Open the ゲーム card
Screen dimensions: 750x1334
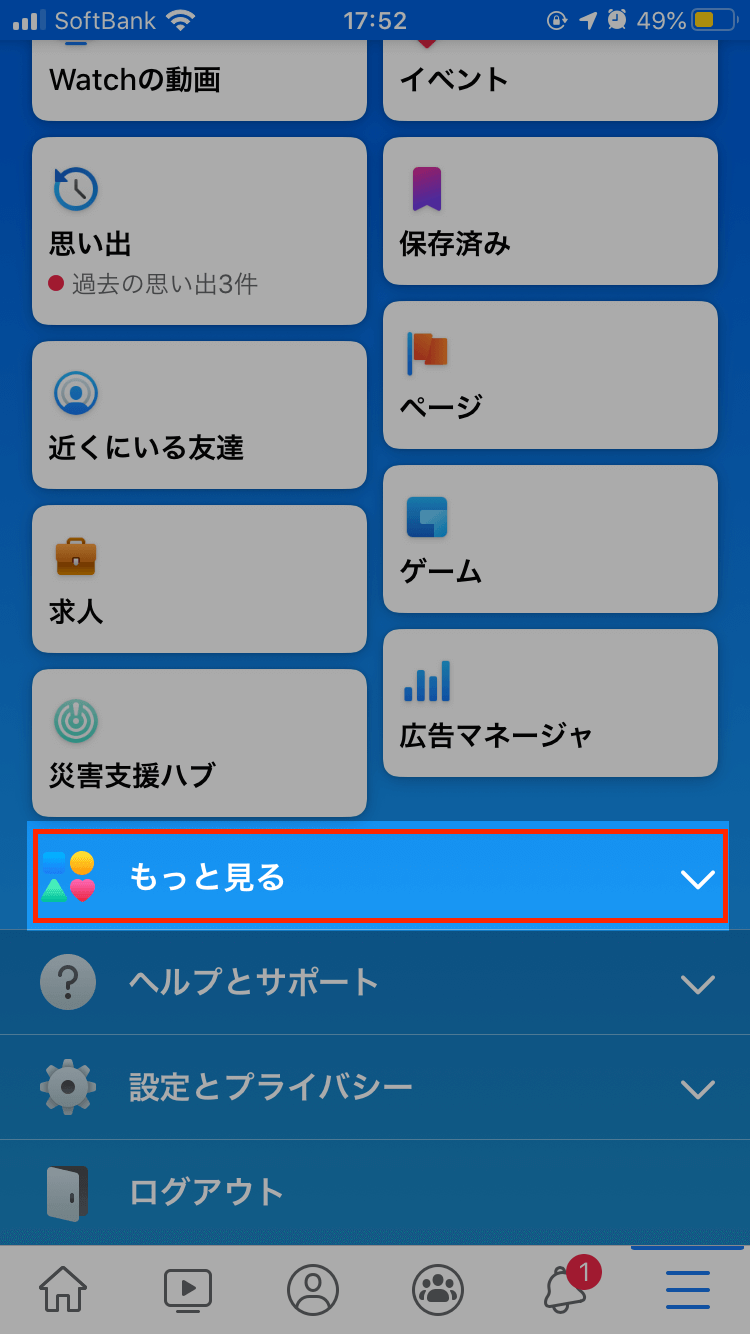pos(550,539)
